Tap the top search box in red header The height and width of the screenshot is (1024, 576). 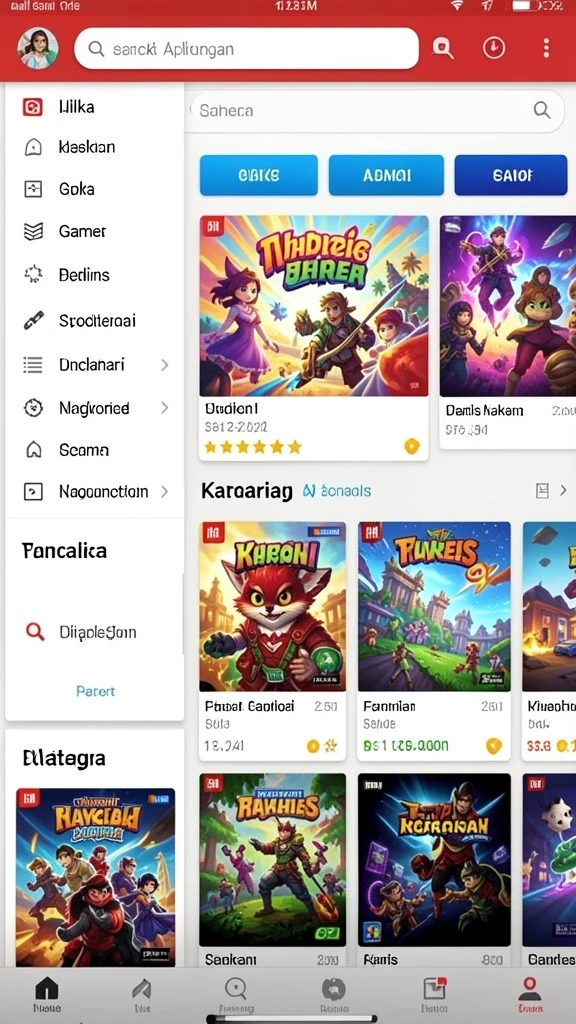246,48
